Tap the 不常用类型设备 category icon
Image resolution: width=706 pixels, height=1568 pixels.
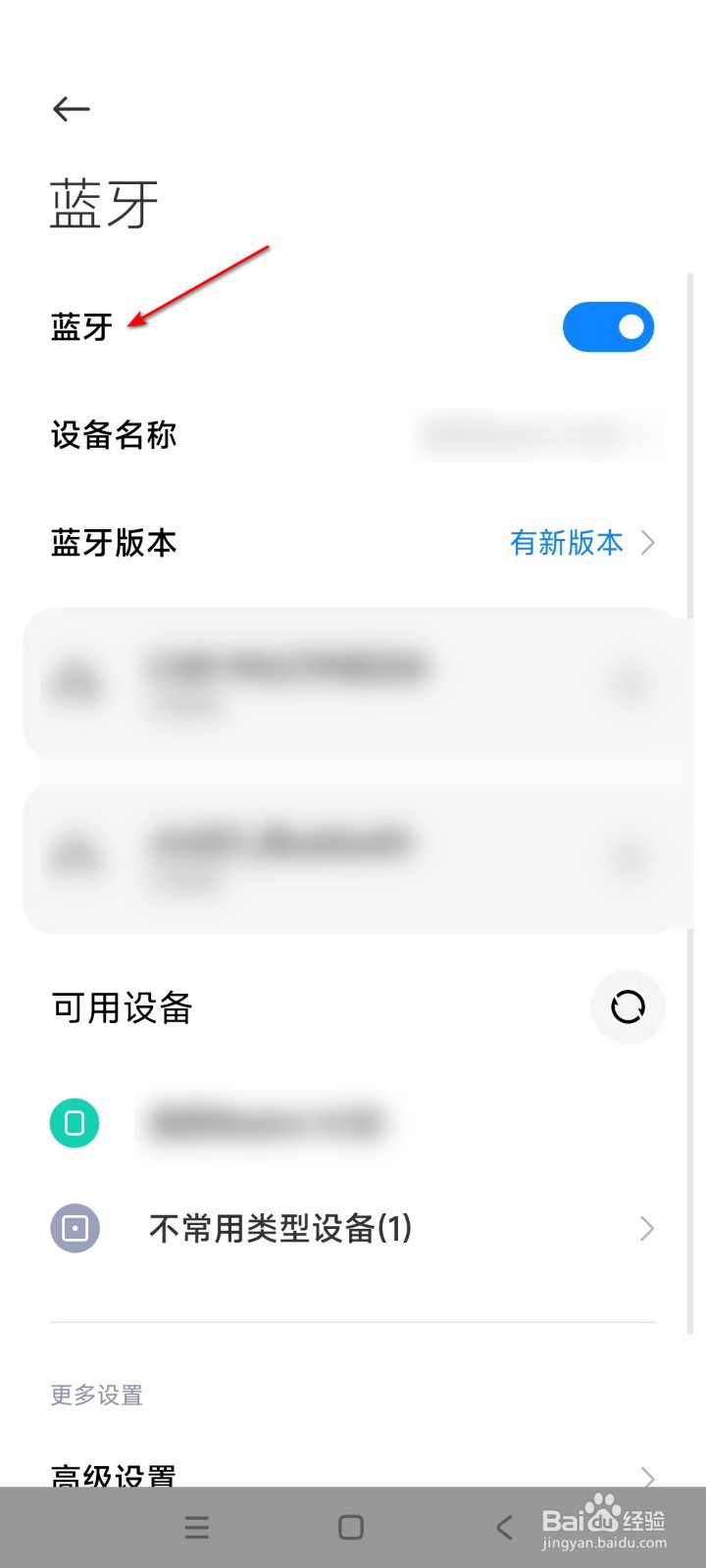click(75, 1228)
